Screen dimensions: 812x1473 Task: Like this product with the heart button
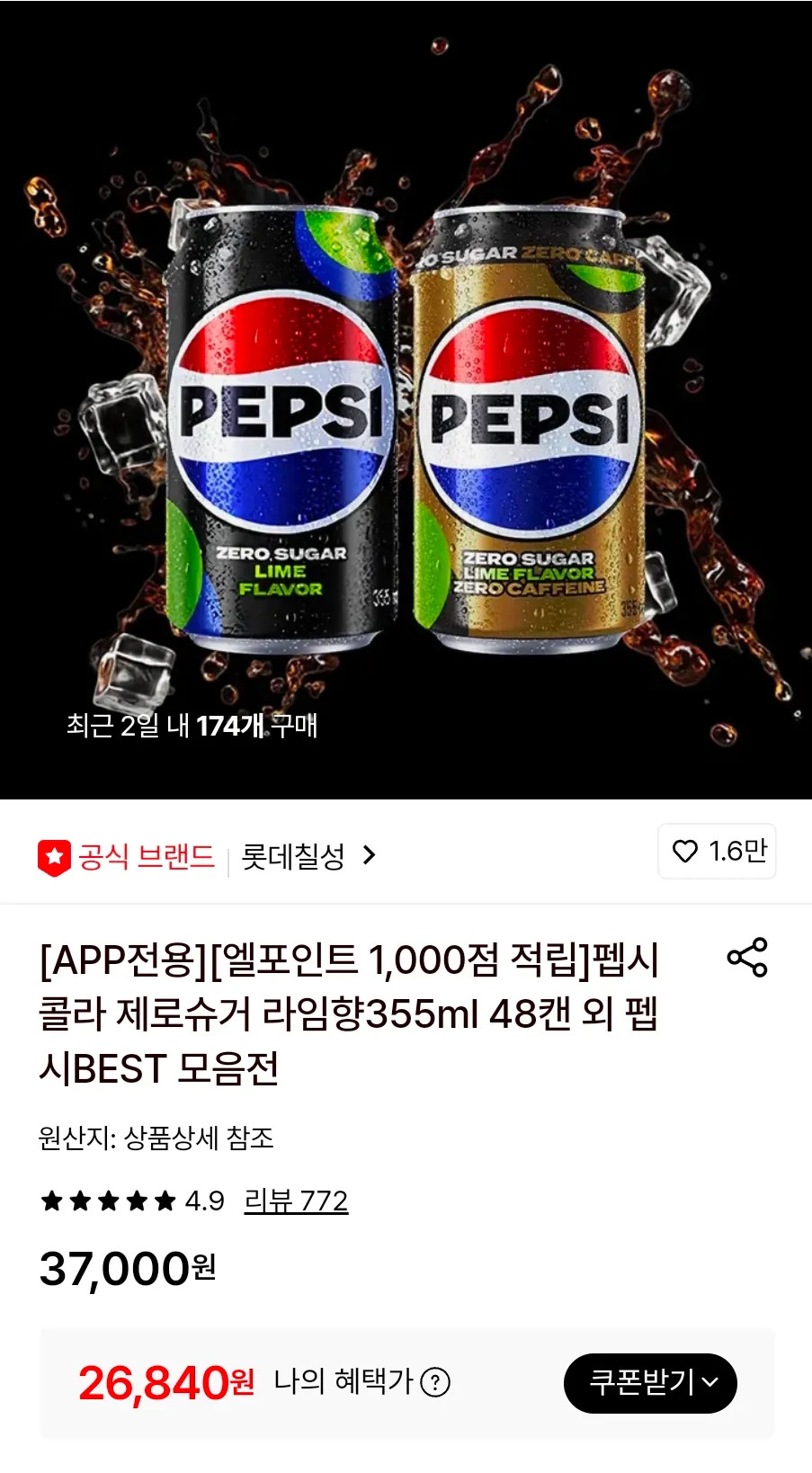pos(717,851)
